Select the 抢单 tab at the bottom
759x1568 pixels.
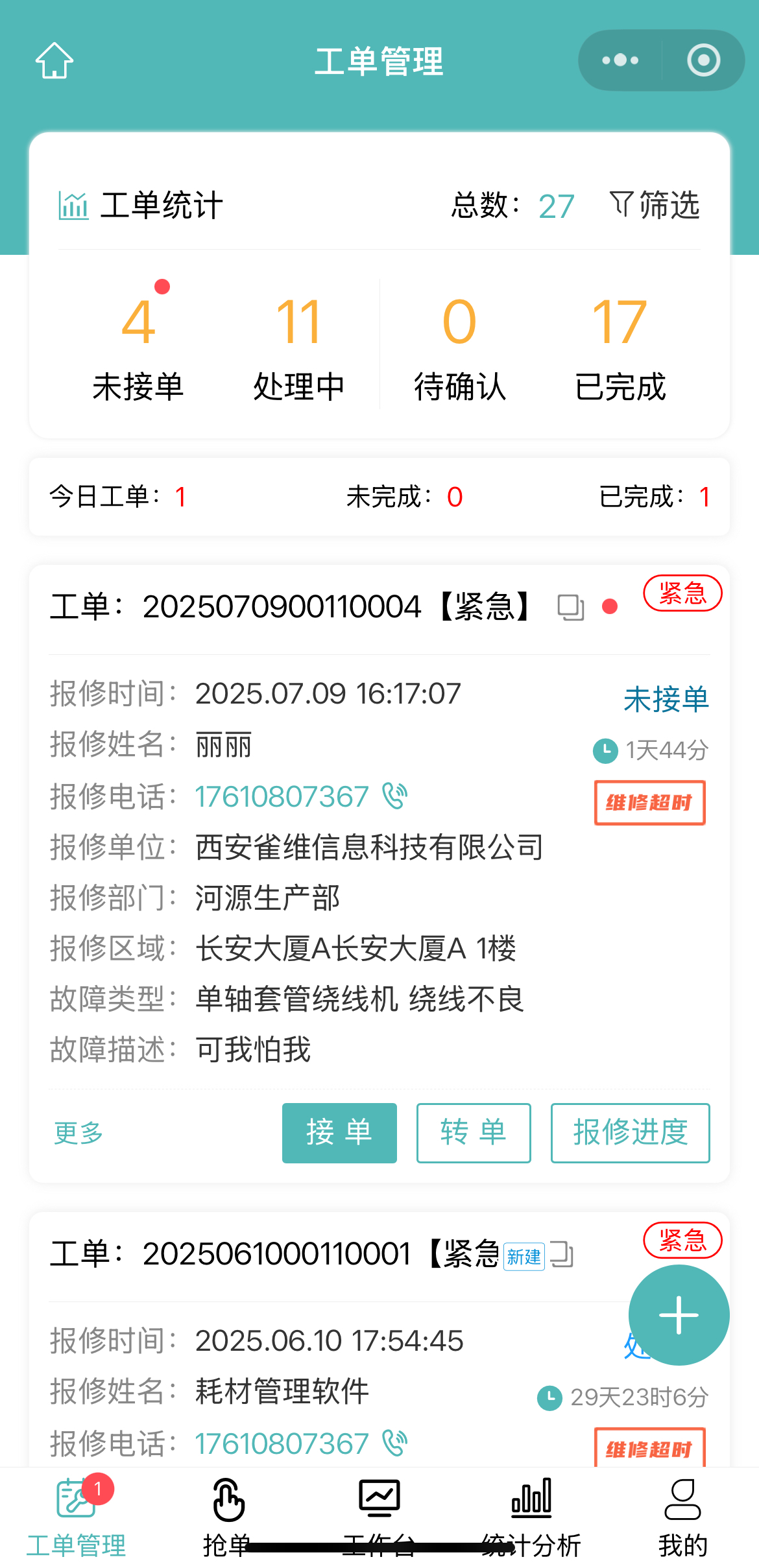click(x=227, y=1511)
